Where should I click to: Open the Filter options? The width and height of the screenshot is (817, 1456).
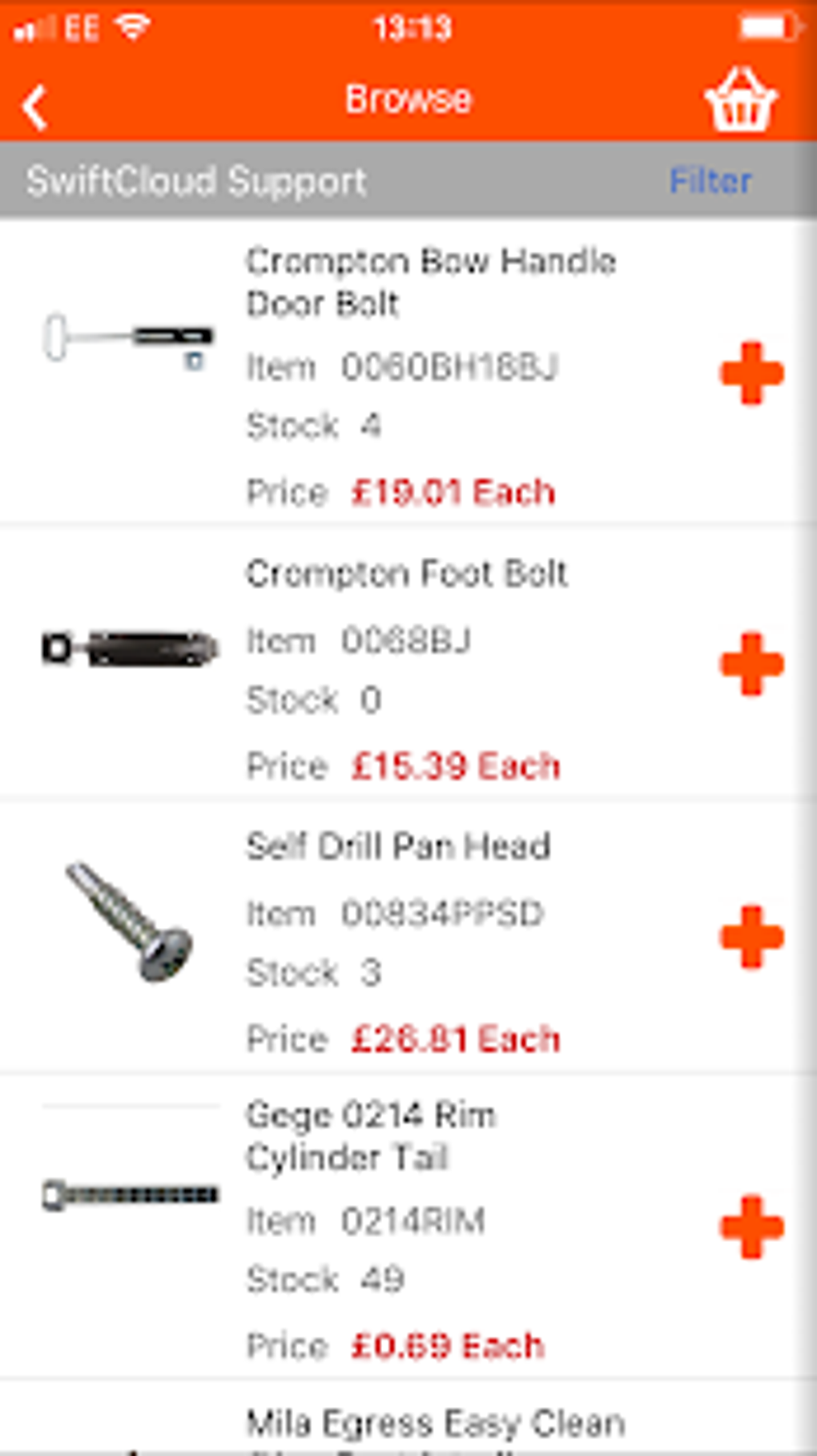(710, 181)
